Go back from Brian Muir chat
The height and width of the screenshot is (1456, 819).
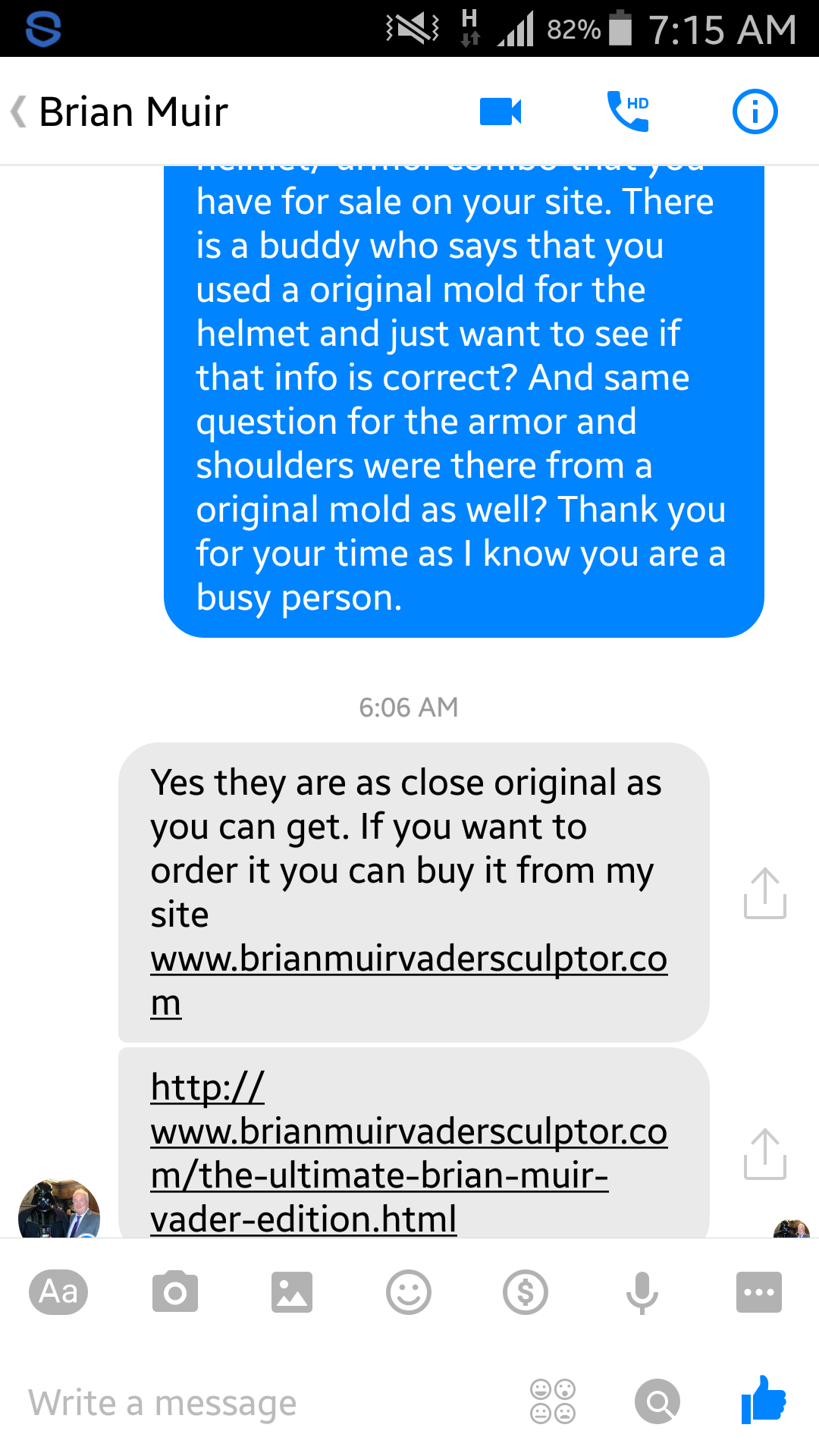(x=20, y=111)
